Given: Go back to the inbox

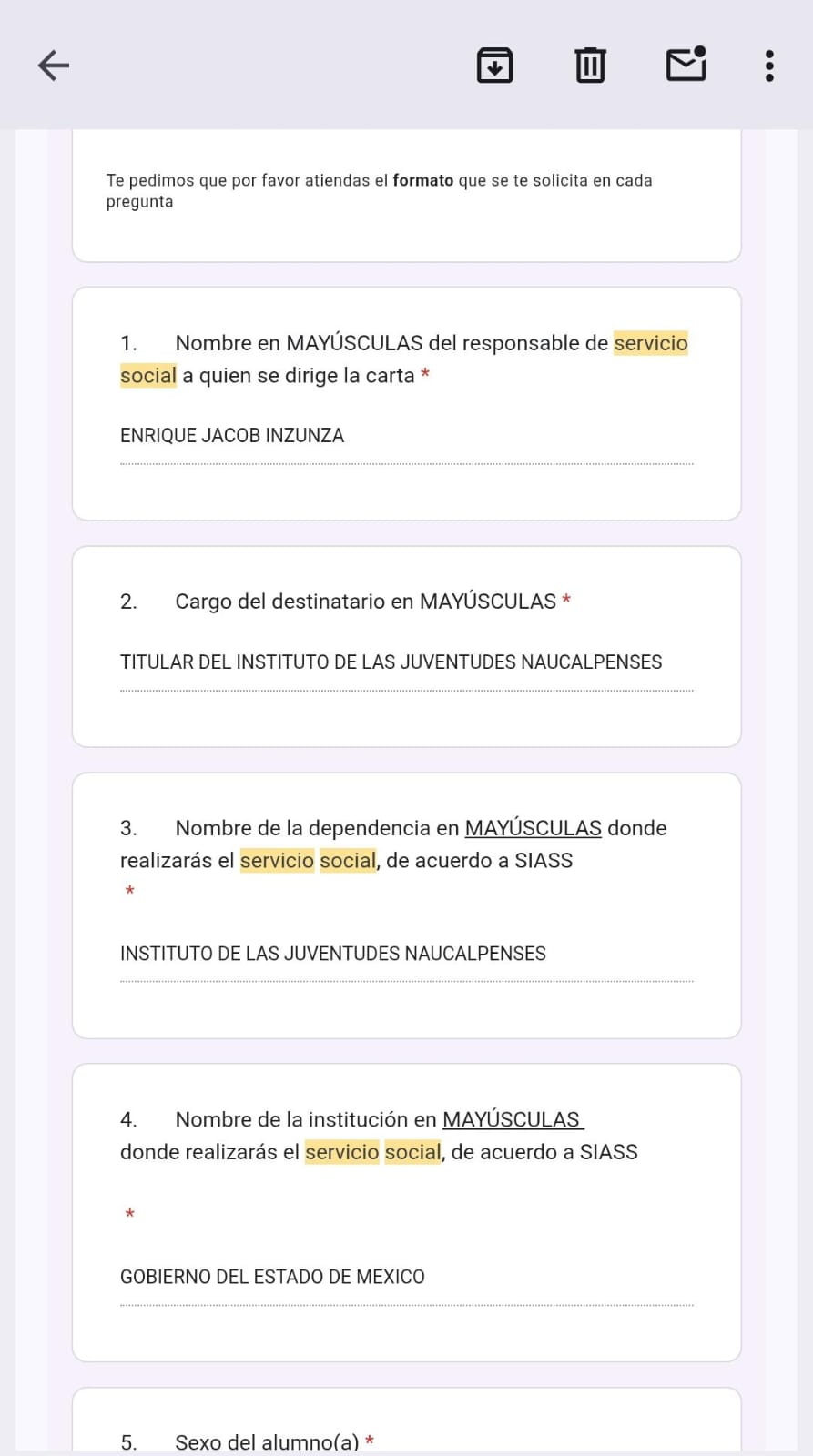Looking at the screenshot, I should [x=54, y=66].
